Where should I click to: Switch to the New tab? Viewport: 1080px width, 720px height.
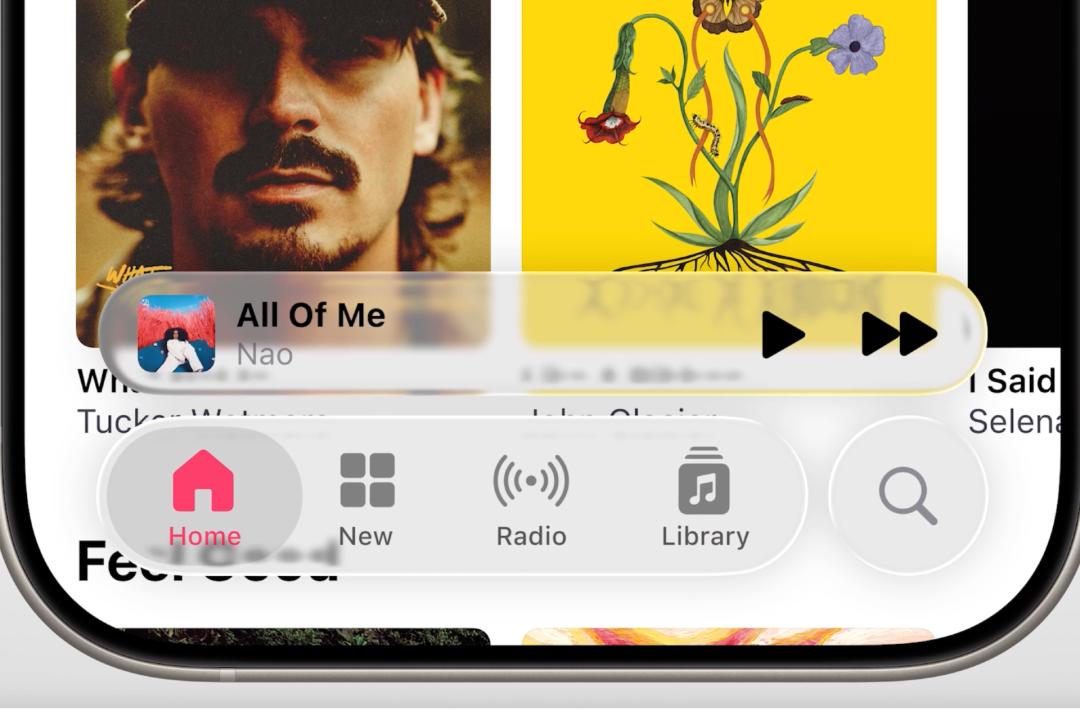point(366,497)
